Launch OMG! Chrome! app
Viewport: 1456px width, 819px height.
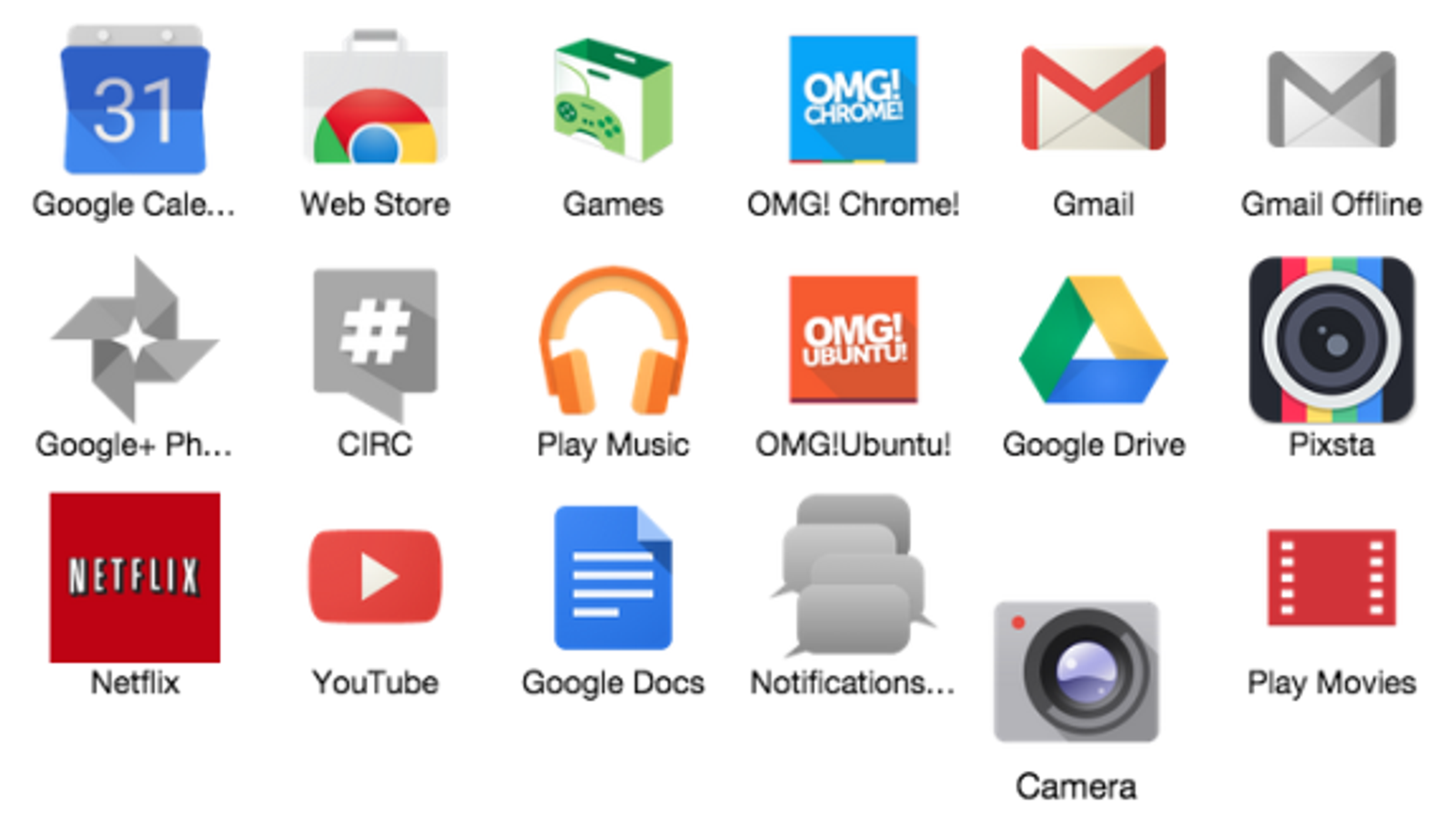pos(853,100)
